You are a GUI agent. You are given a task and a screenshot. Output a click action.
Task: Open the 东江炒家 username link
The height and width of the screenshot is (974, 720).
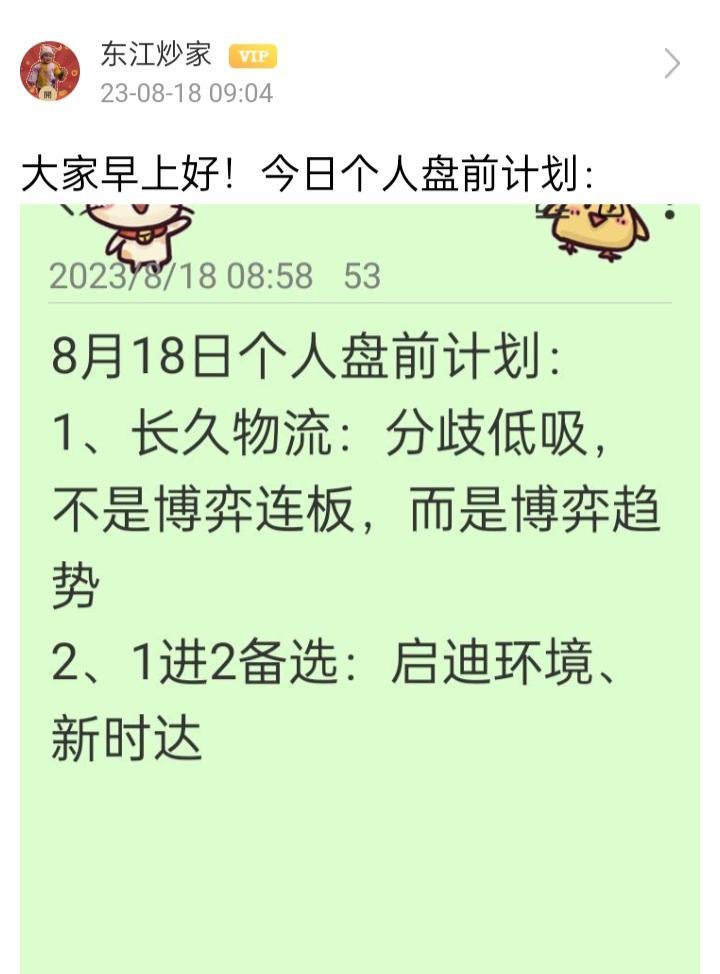[x=155, y=54]
